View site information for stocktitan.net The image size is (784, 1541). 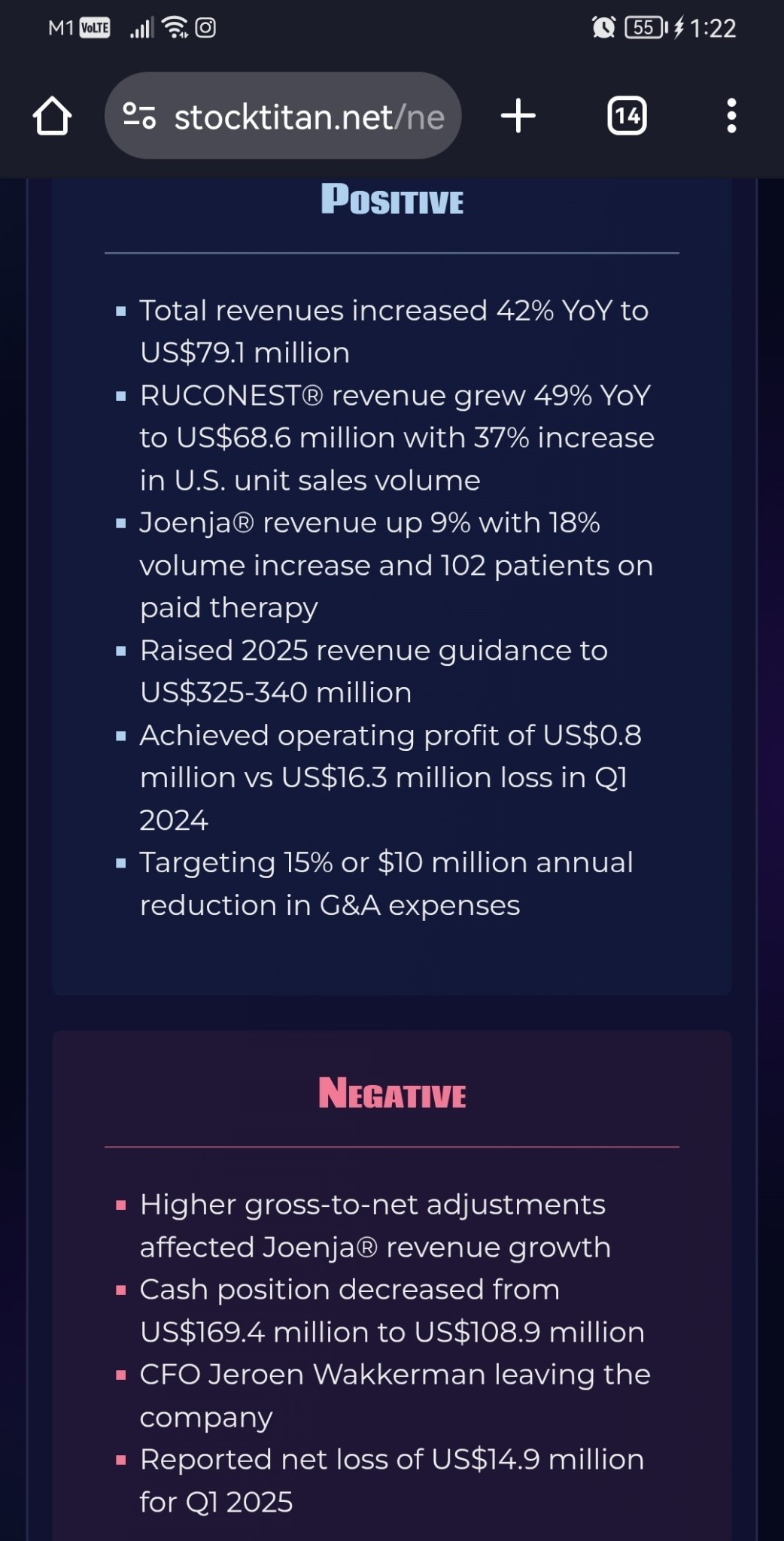tap(139, 116)
